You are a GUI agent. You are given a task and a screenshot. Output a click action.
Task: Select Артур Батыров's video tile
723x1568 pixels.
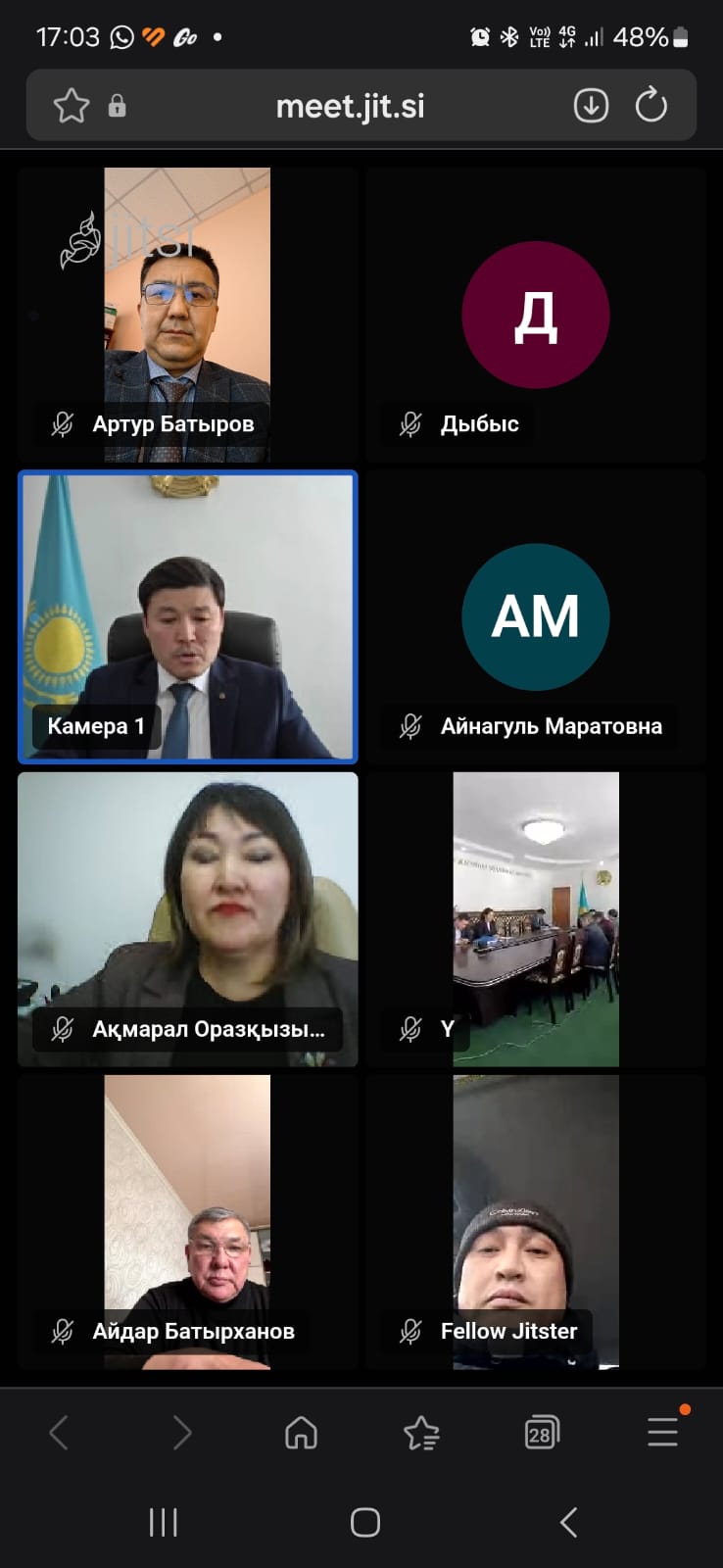(187, 314)
